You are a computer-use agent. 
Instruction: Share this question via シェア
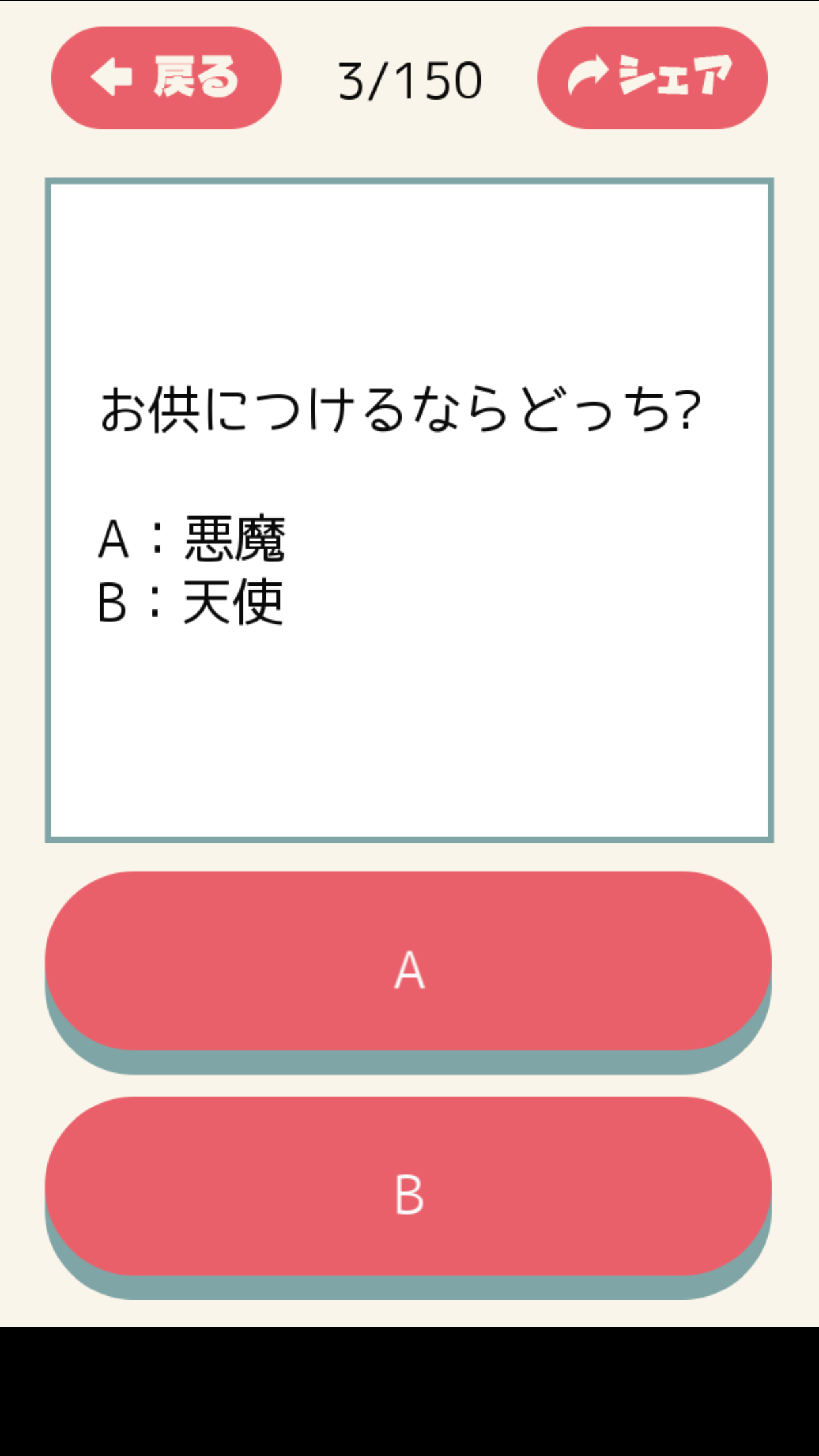(652, 78)
